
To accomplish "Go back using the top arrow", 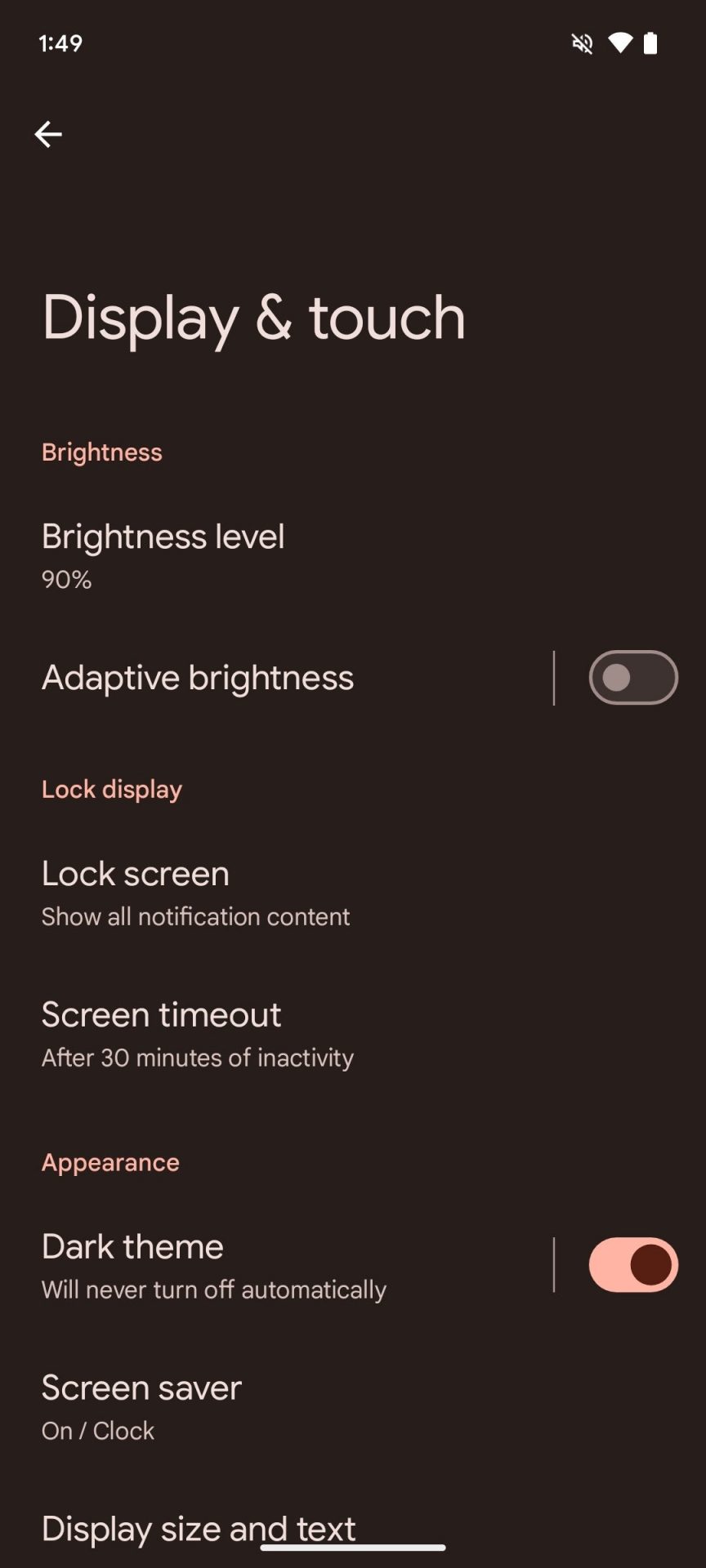I will 48,134.
